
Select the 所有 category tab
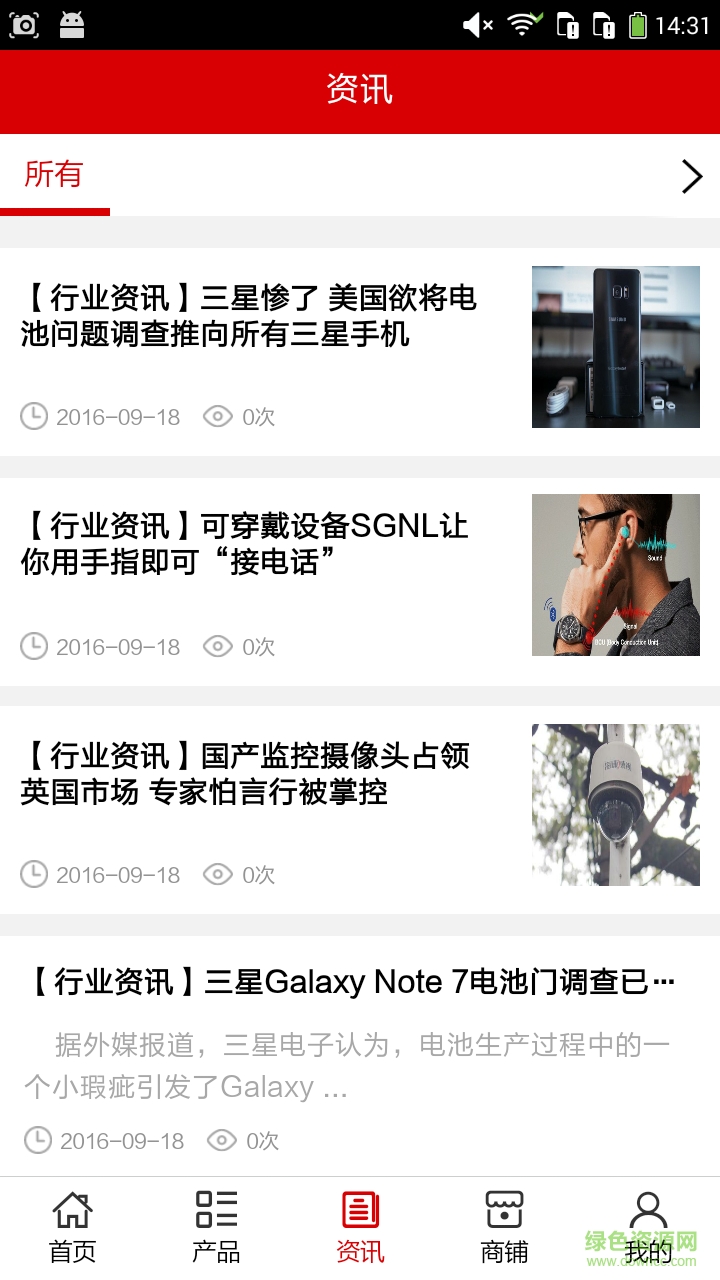coord(54,175)
